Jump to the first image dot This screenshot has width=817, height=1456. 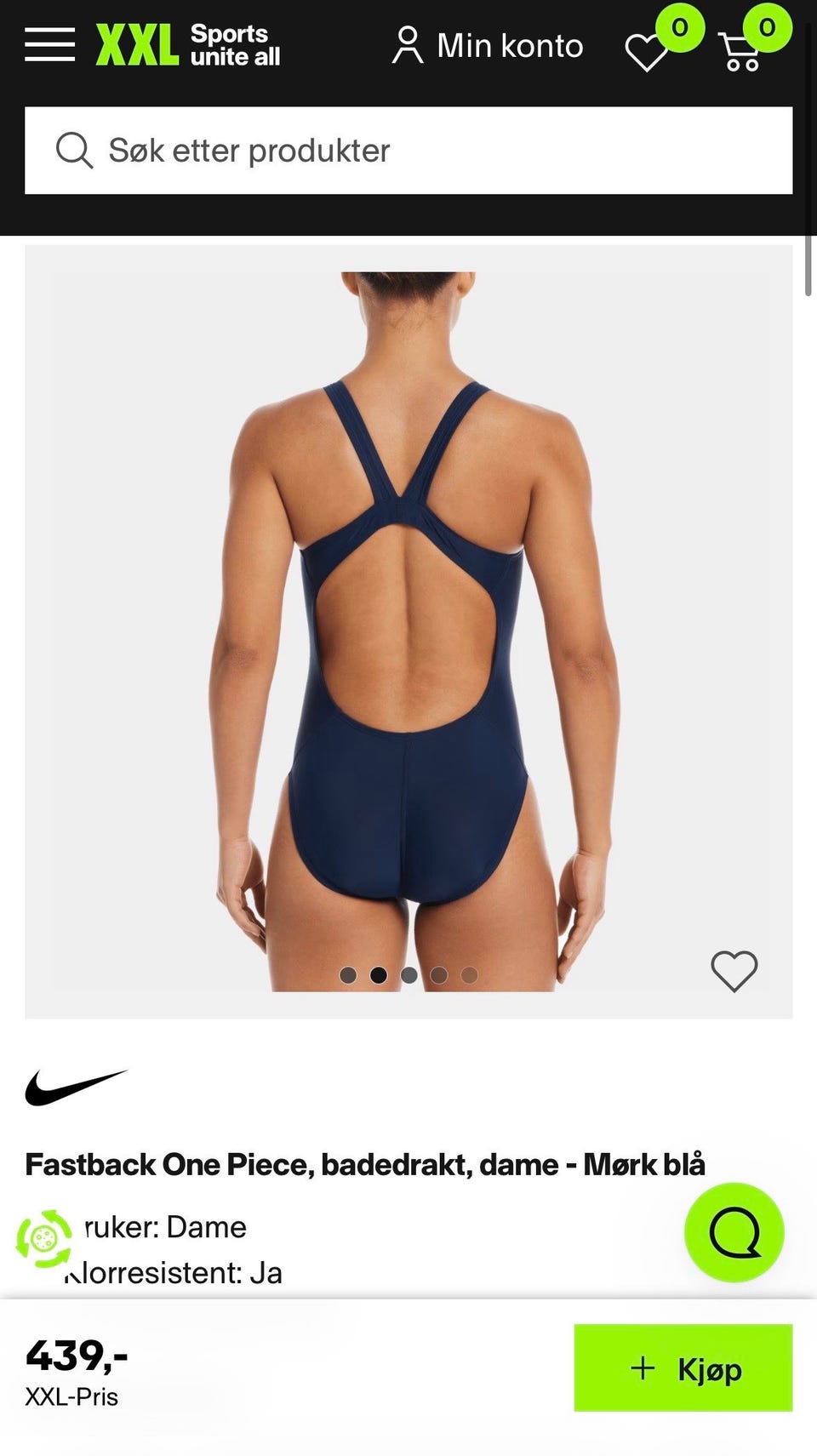pos(348,975)
